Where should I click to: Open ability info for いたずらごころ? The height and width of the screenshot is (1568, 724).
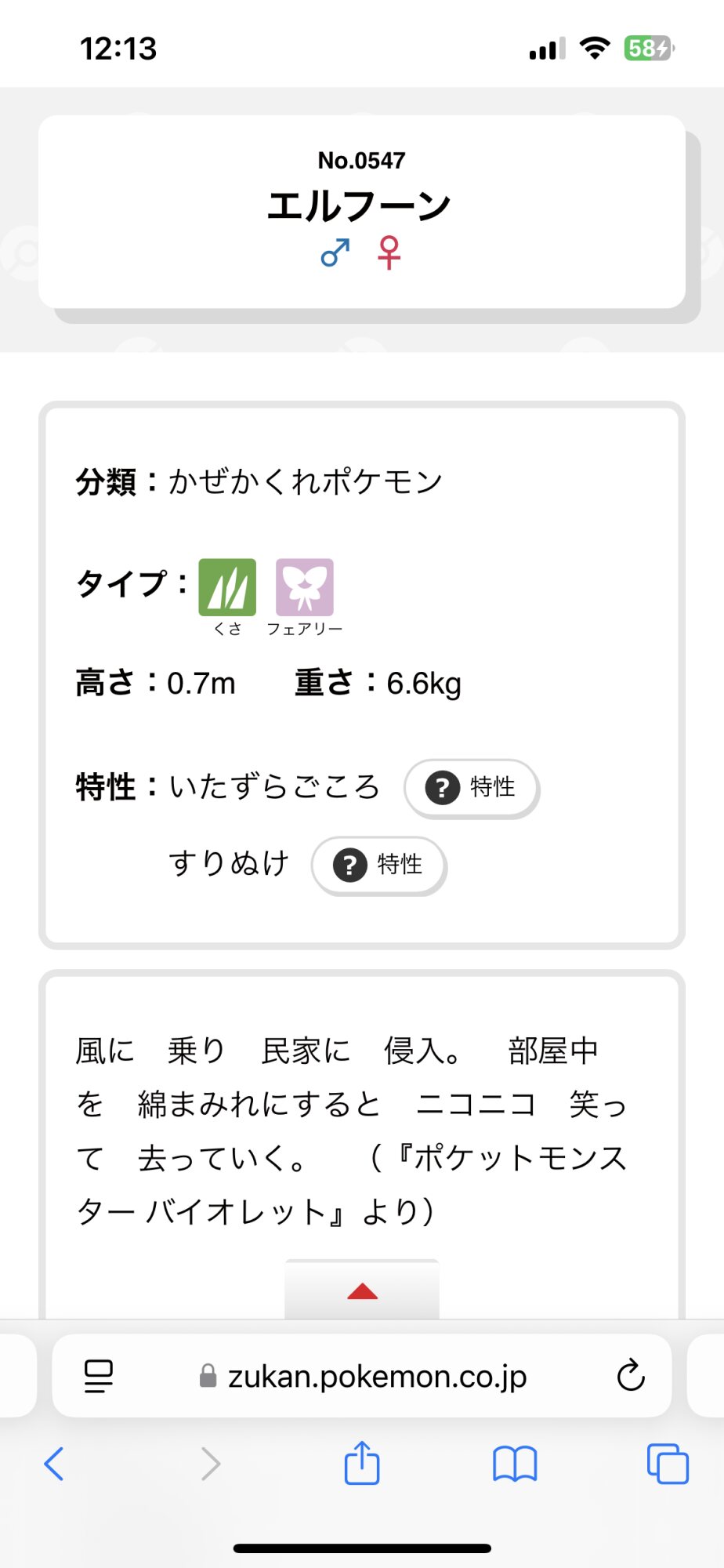point(472,787)
